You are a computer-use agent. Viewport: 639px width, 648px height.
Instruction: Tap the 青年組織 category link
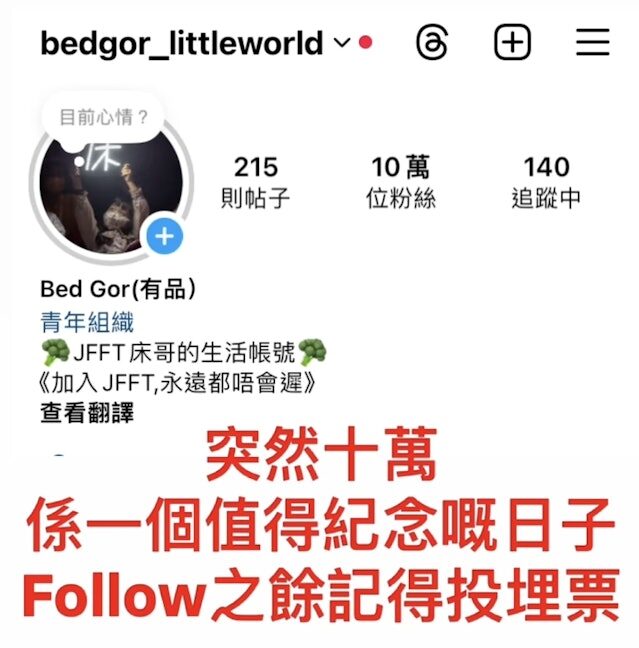click(x=87, y=322)
